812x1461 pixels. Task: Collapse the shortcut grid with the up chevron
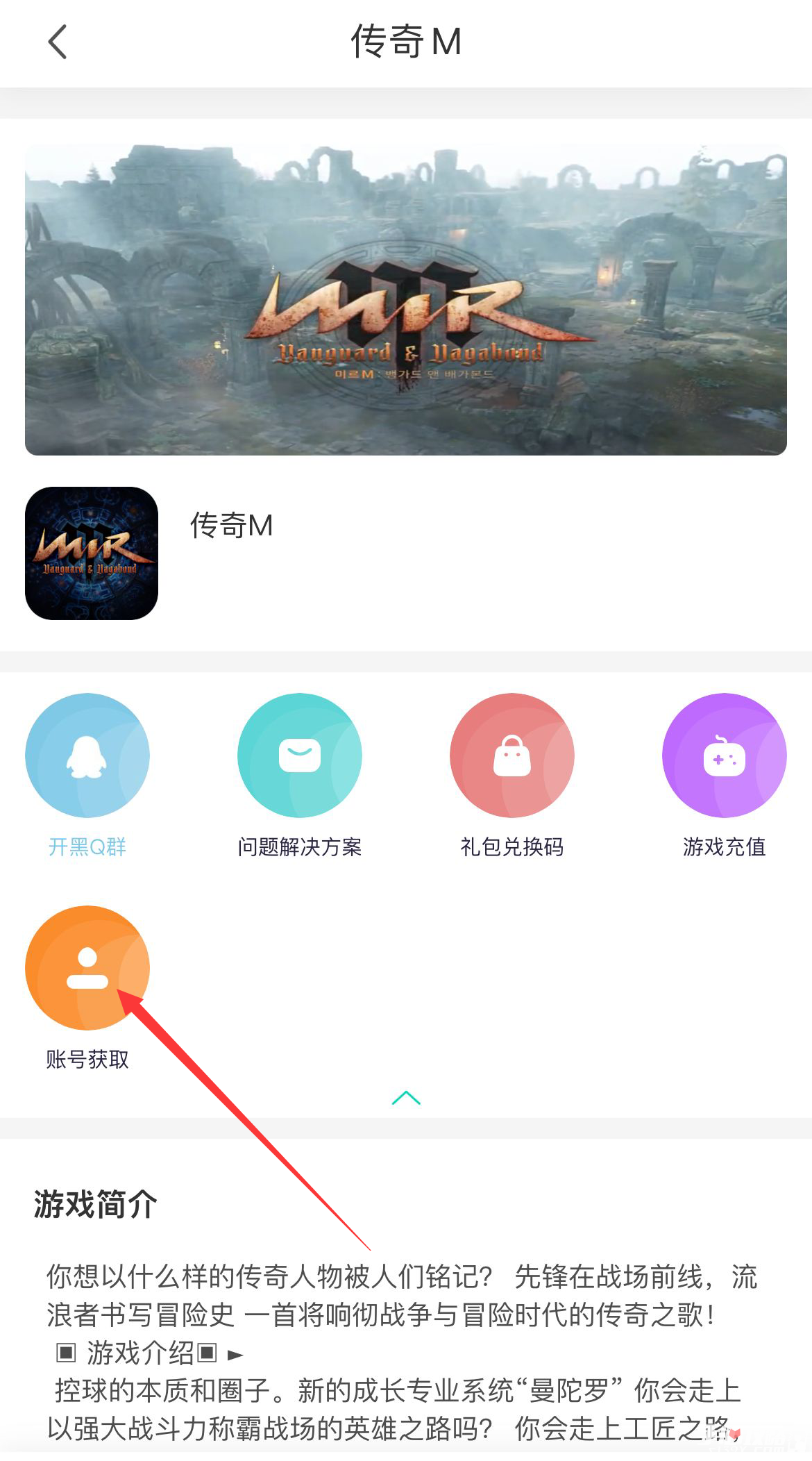point(406,1098)
